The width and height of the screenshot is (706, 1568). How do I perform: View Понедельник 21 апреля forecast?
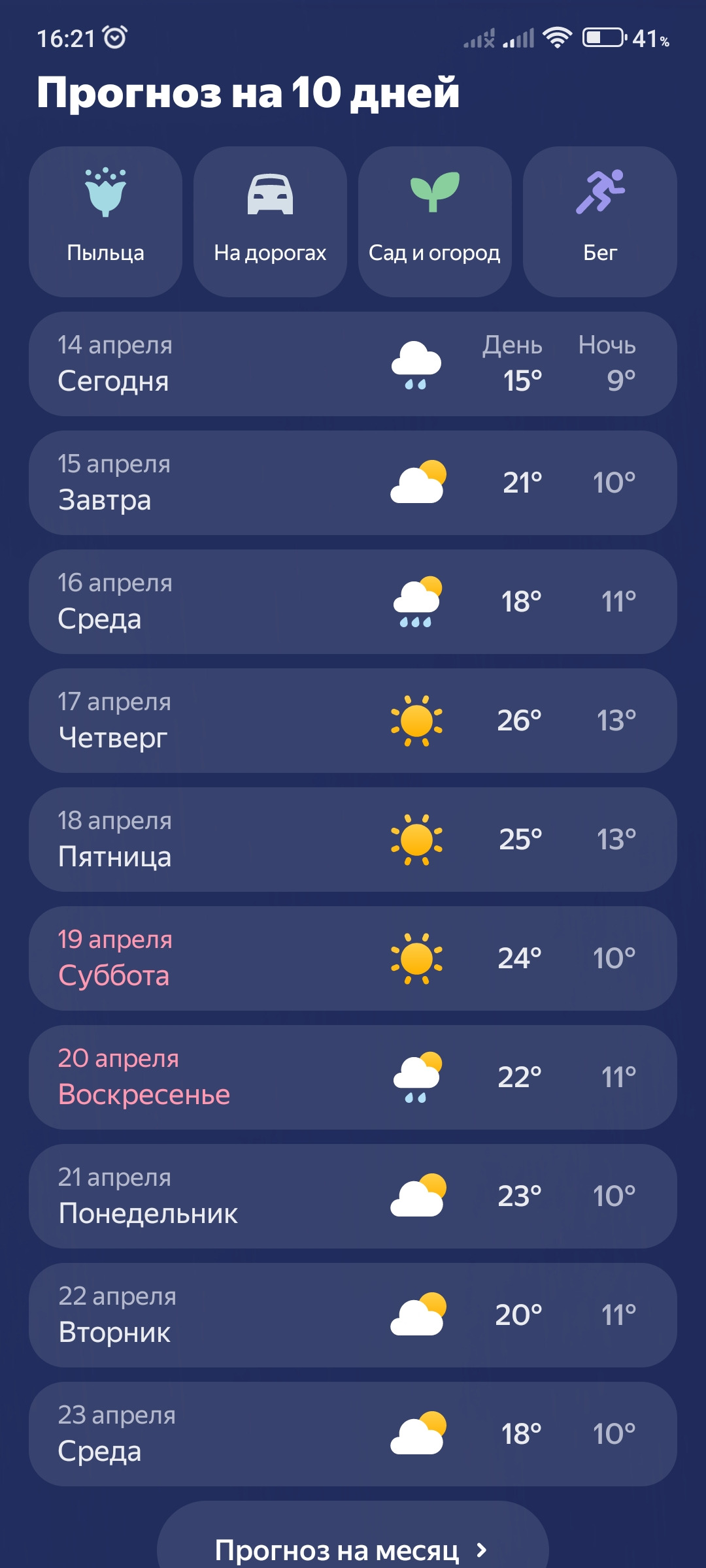pyautogui.click(x=352, y=1196)
